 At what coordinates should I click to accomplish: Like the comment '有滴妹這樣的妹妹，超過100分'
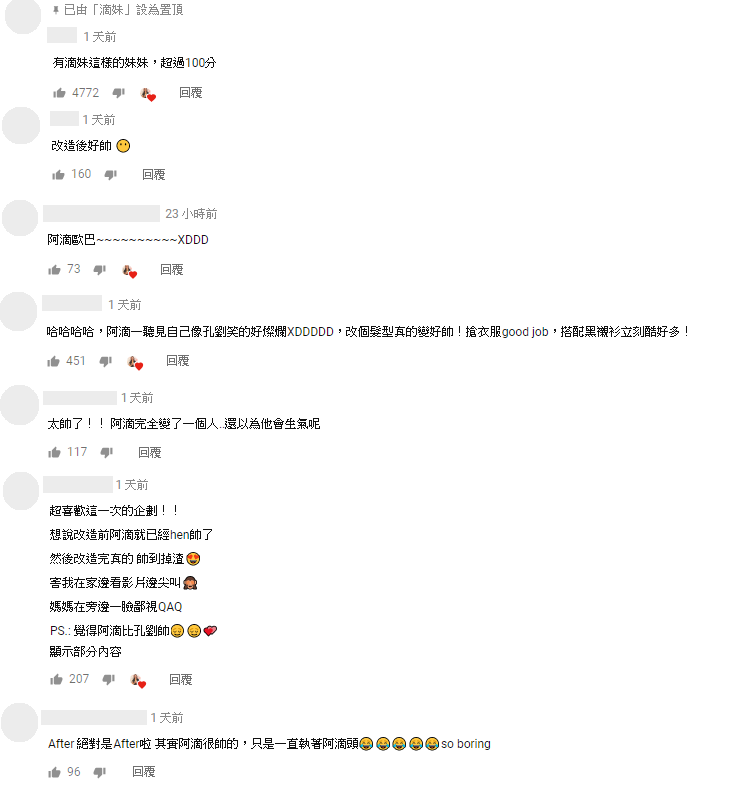(x=59, y=93)
